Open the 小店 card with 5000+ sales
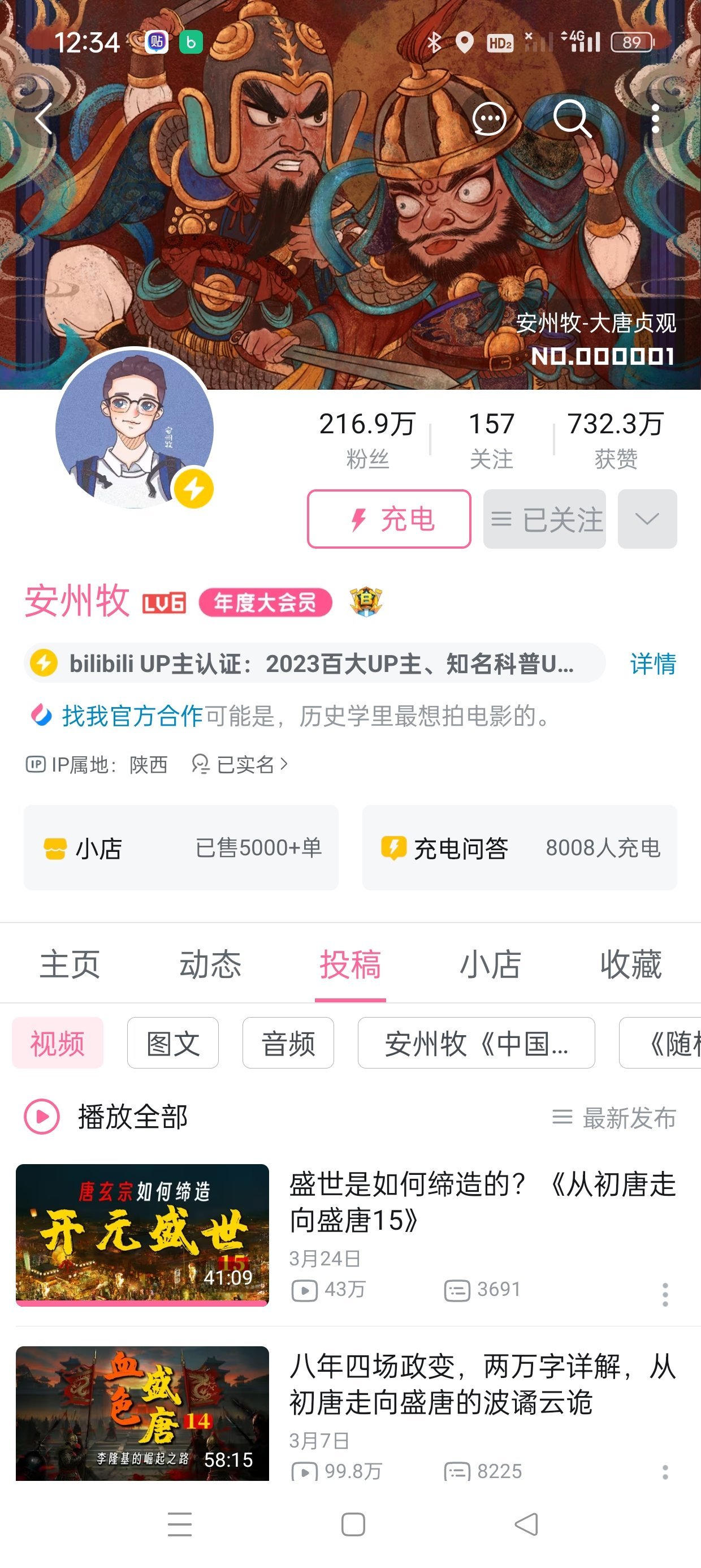This screenshot has width=701, height=1568. tap(181, 847)
